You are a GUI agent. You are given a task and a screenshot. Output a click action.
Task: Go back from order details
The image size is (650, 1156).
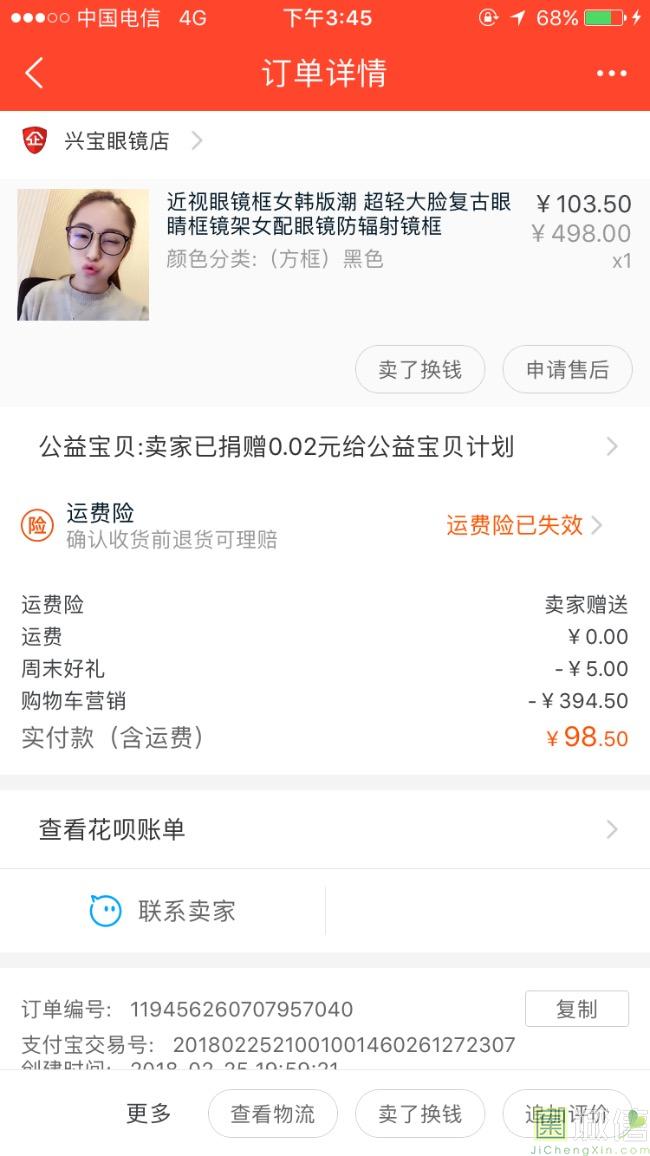click(34, 73)
